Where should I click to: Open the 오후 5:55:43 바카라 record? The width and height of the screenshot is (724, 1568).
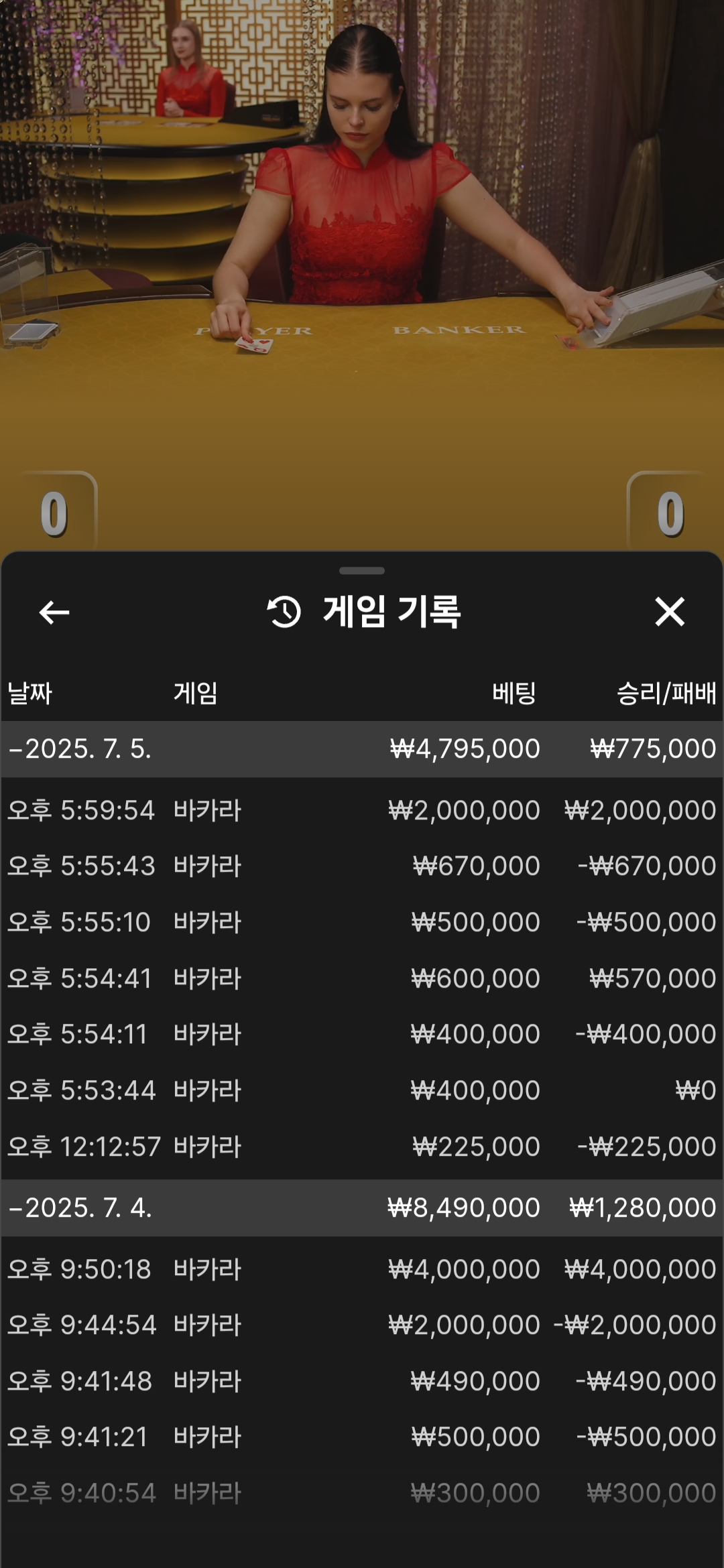click(x=362, y=866)
